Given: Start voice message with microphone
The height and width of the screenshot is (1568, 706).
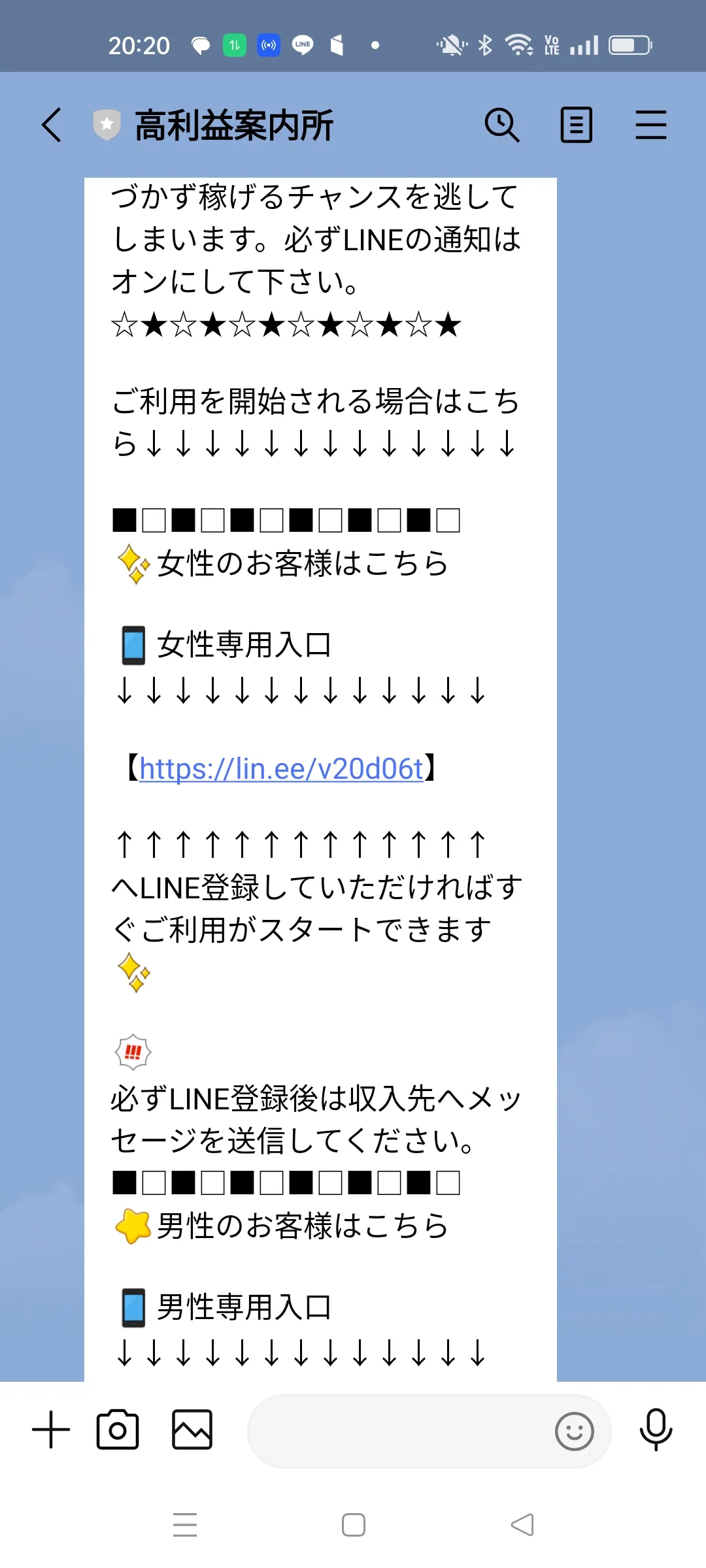Looking at the screenshot, I should pos(656,1430).
